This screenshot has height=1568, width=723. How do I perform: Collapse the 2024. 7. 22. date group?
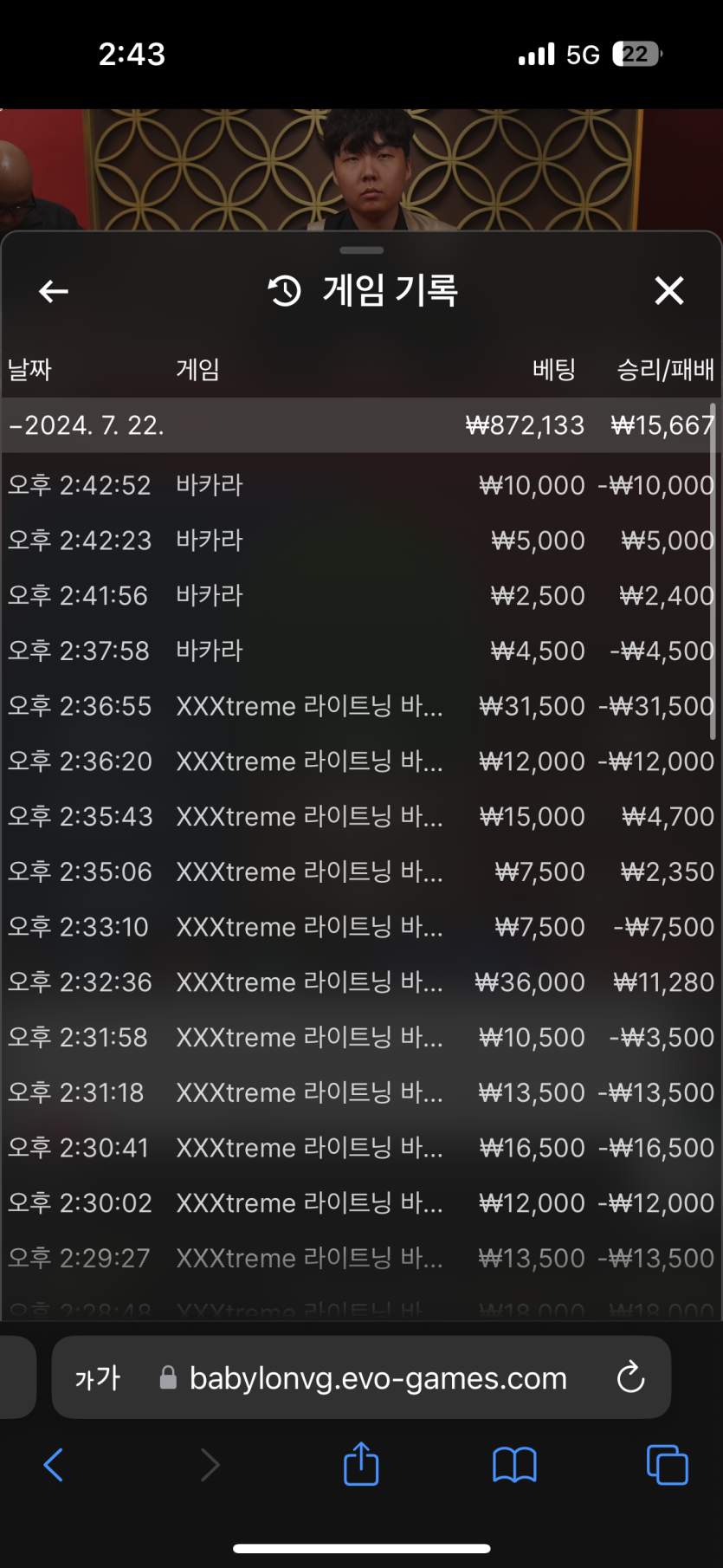click(361, 425)
